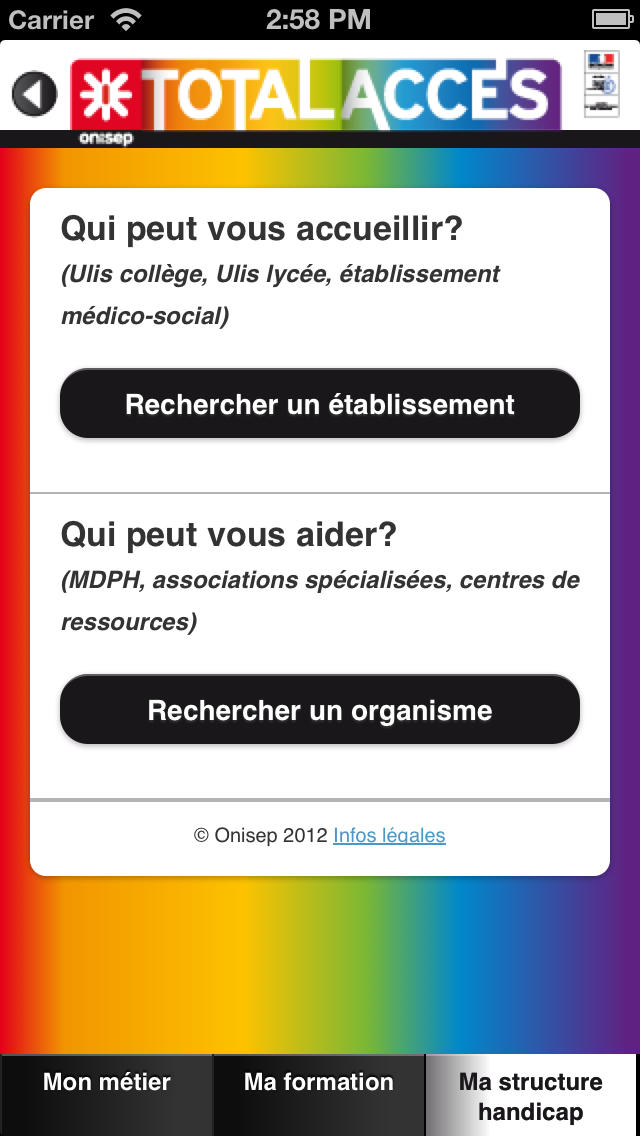Tap Rechercher un organisme button
The image size is (640, 1136).
[x=320, y=709]
